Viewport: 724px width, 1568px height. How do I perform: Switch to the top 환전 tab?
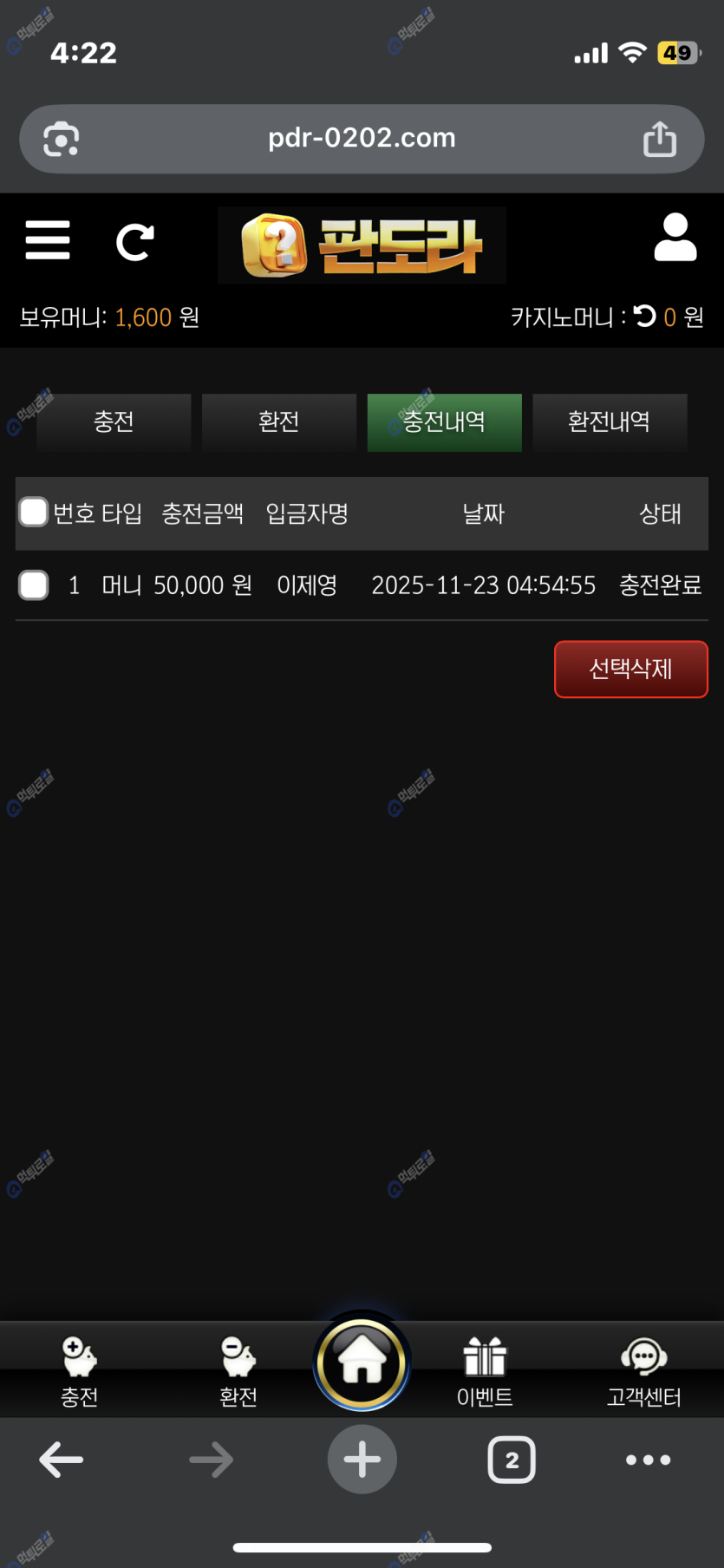point(278,421)
